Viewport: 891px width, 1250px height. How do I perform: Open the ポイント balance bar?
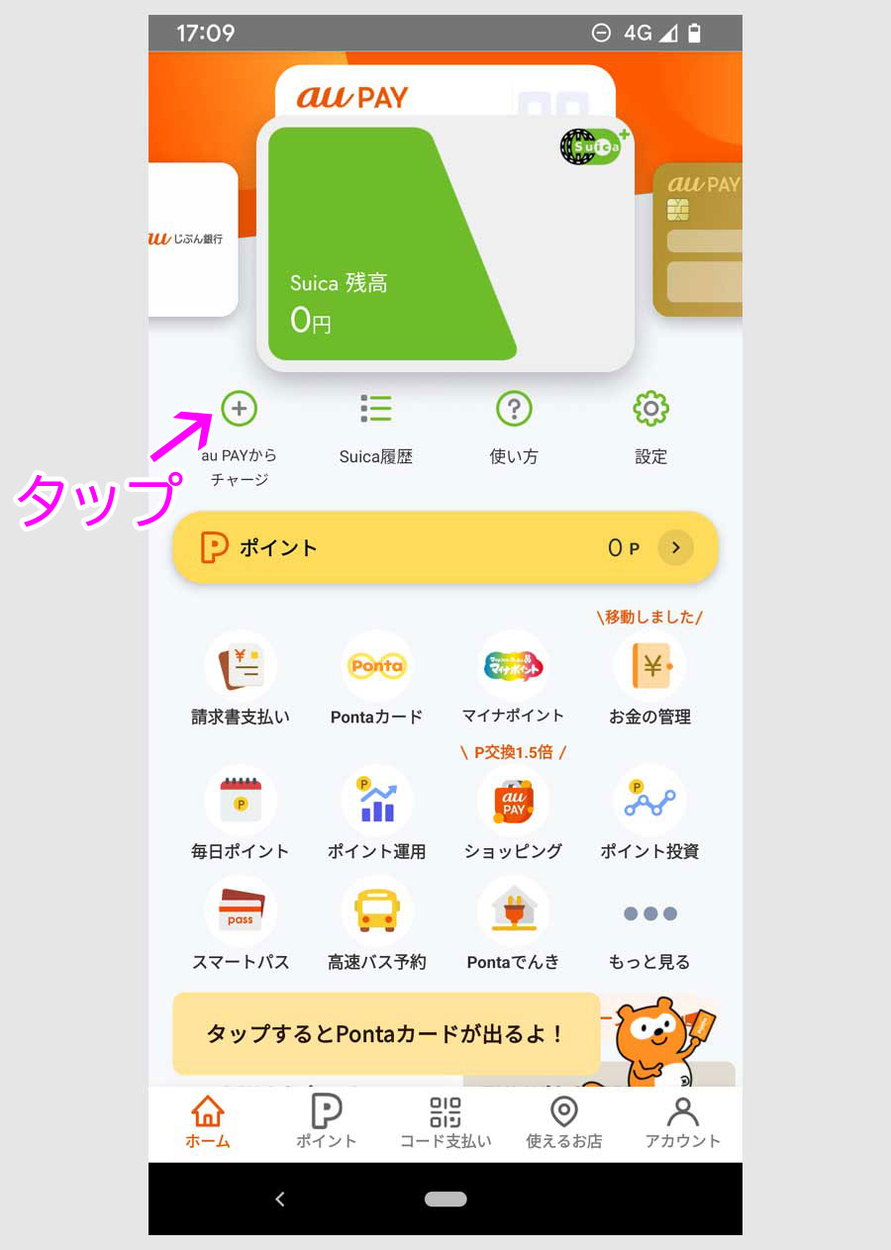point(445,547)
